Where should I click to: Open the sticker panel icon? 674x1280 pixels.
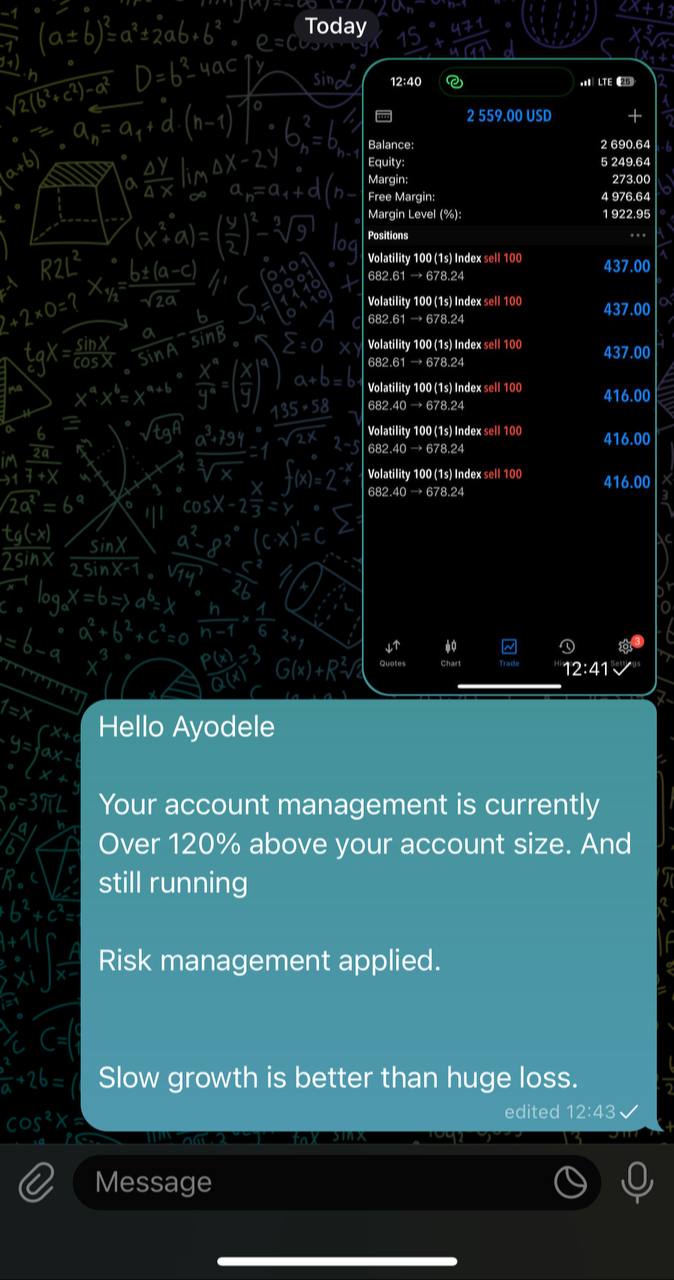(x=570, y=1183)
